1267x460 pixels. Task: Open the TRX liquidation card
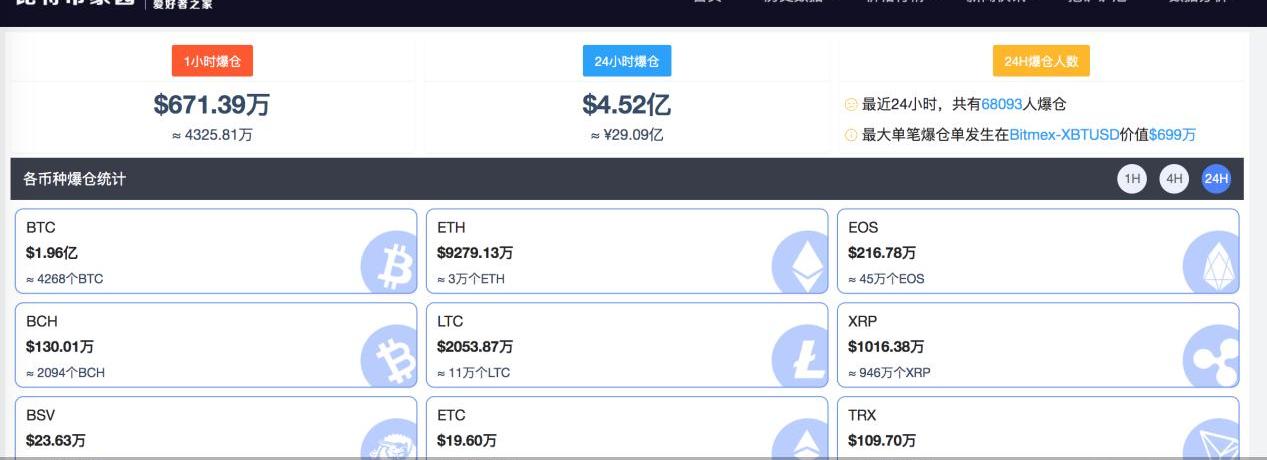tap(1038, 428)
